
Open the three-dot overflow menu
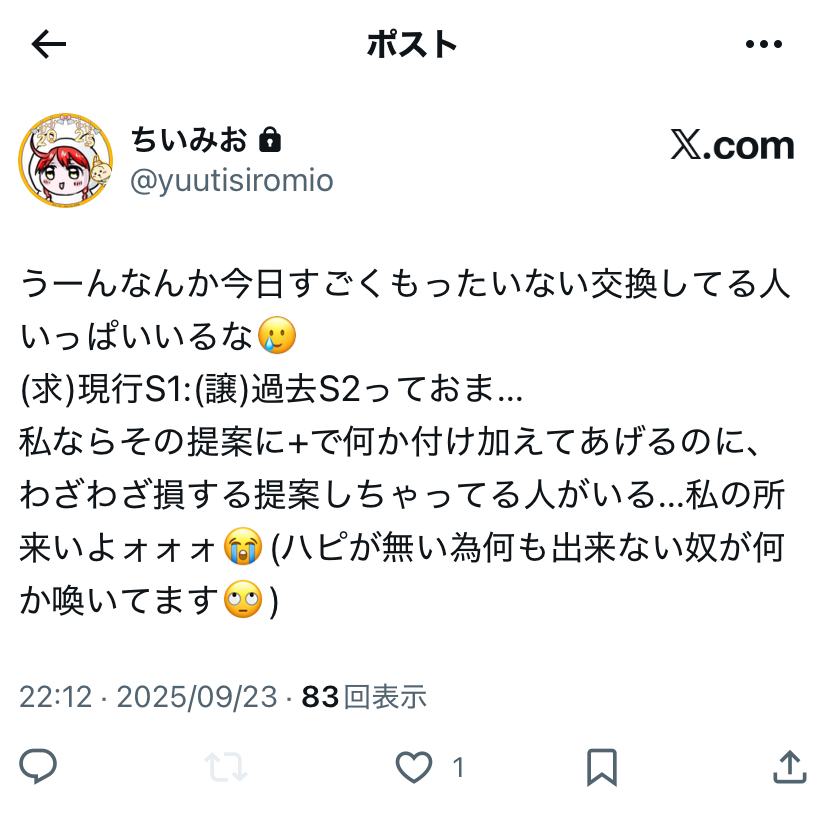pyautogui.click(x=764, y=44)
